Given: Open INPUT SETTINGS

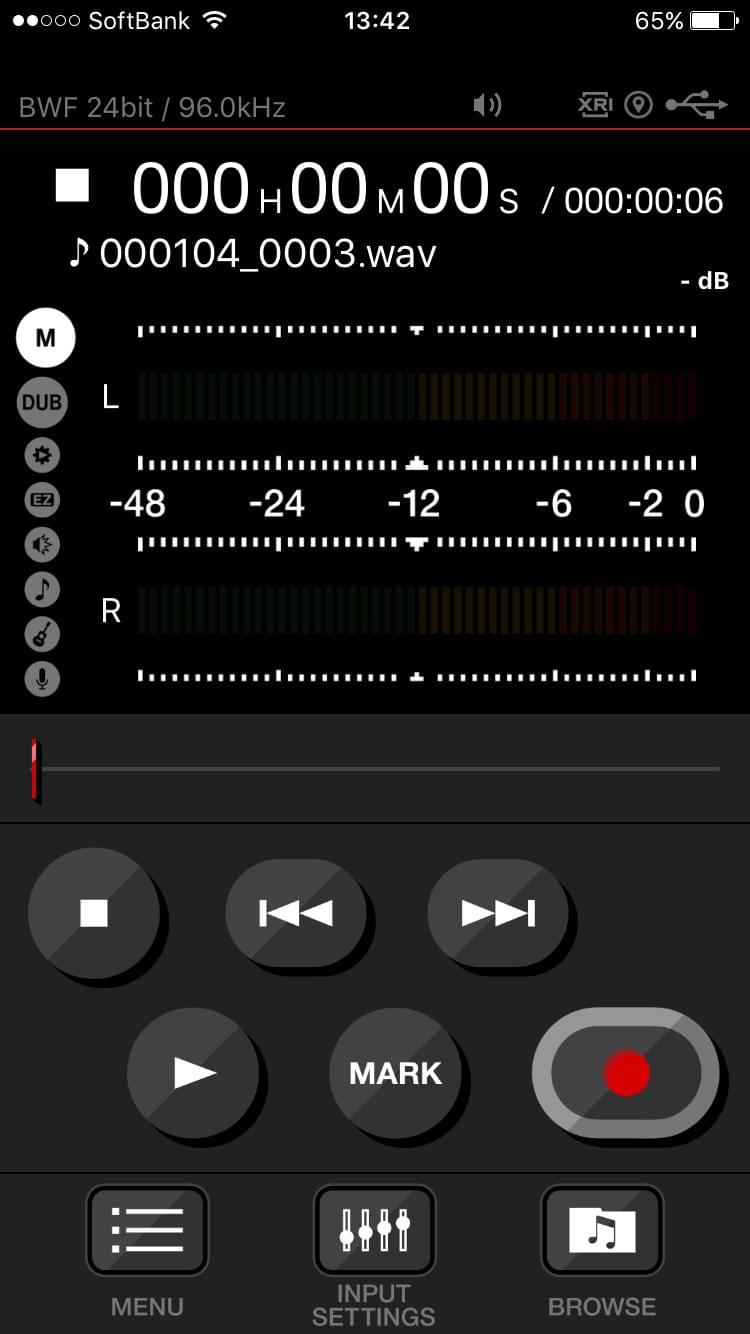Looking at the screenshot, I should [374, 1230].
